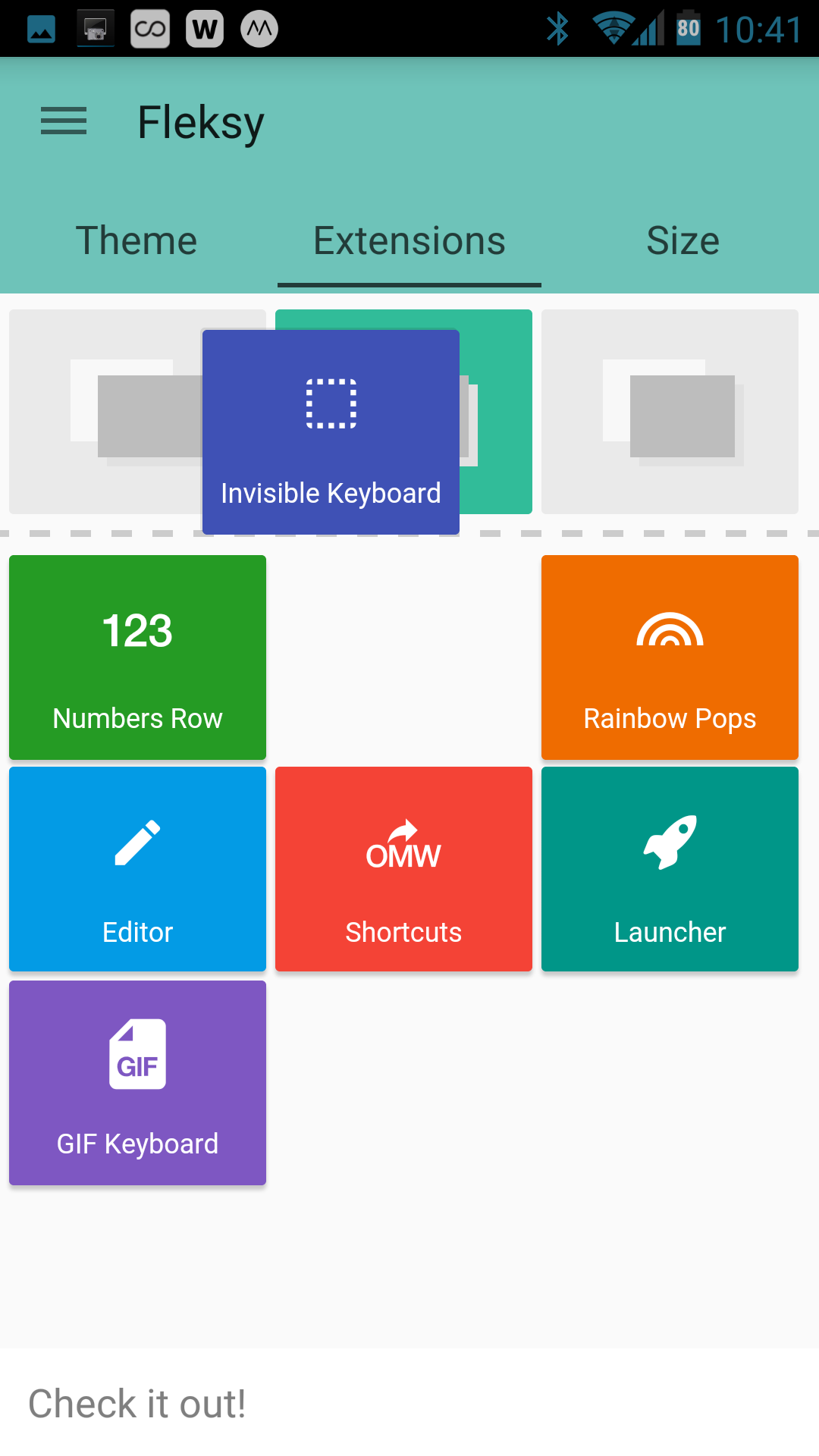Open the hamburger navigation menu
The height and width of the screenshot is (1456, 819).
coord(64,121)
